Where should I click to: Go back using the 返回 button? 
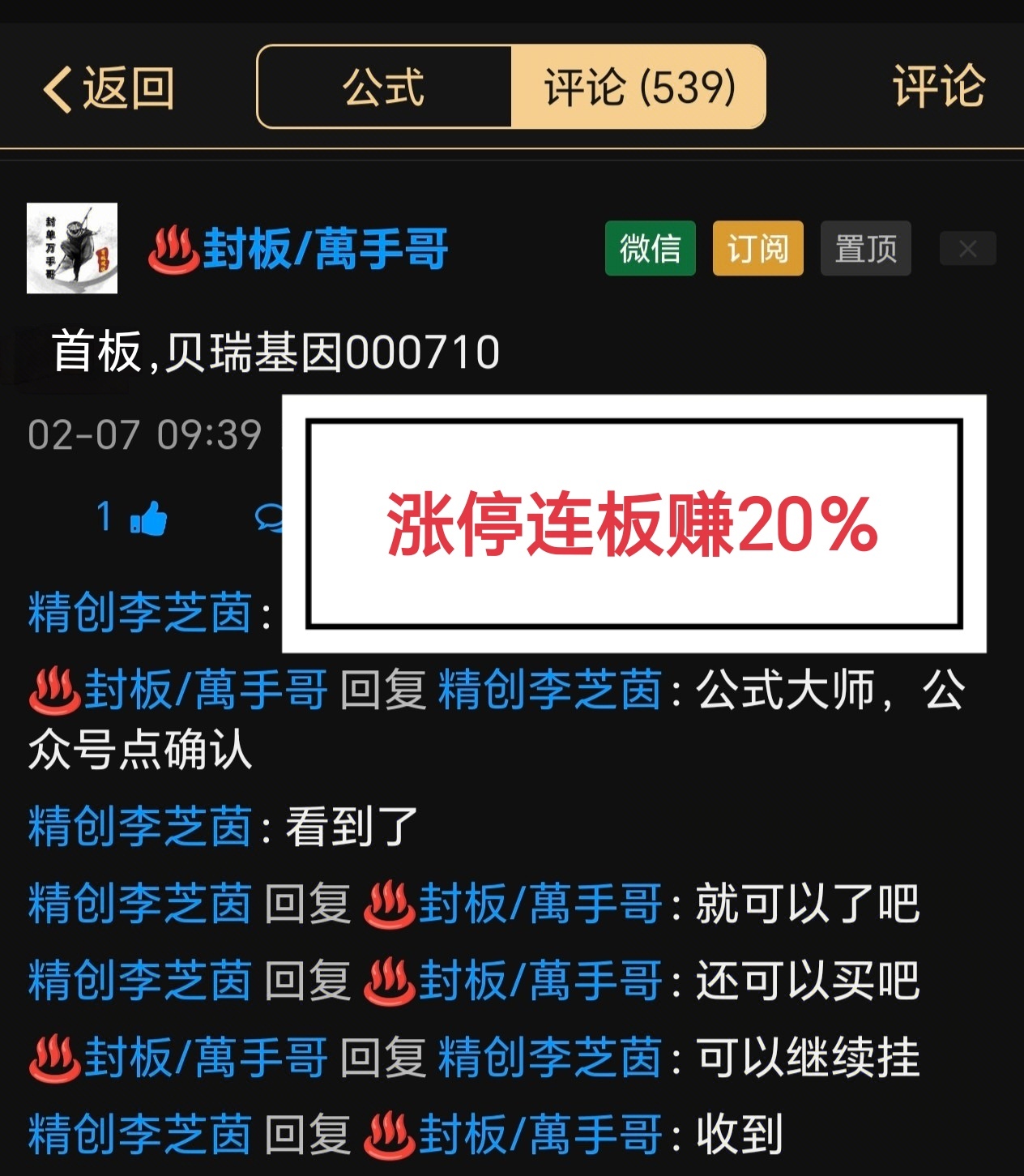click(109, 88)
